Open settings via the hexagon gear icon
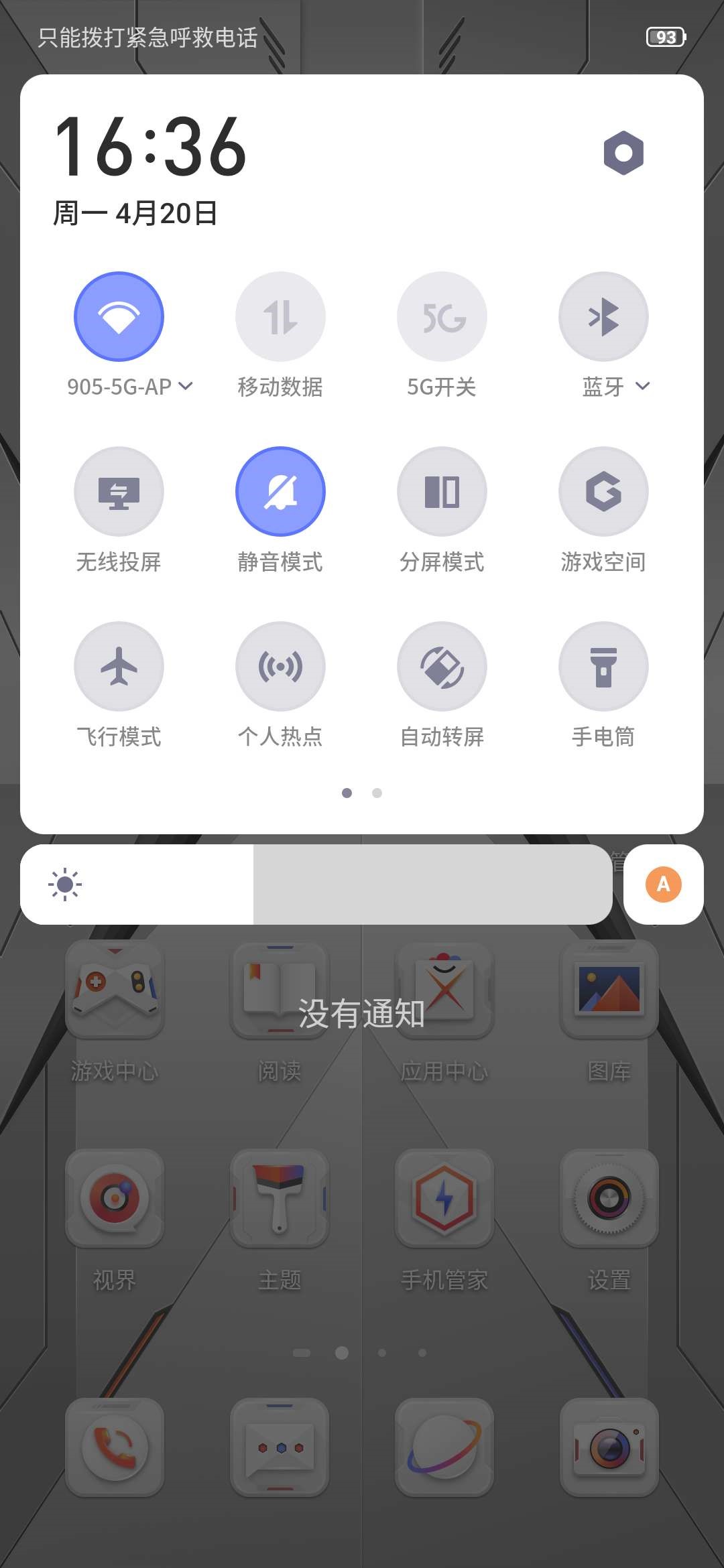 point(623,153)
